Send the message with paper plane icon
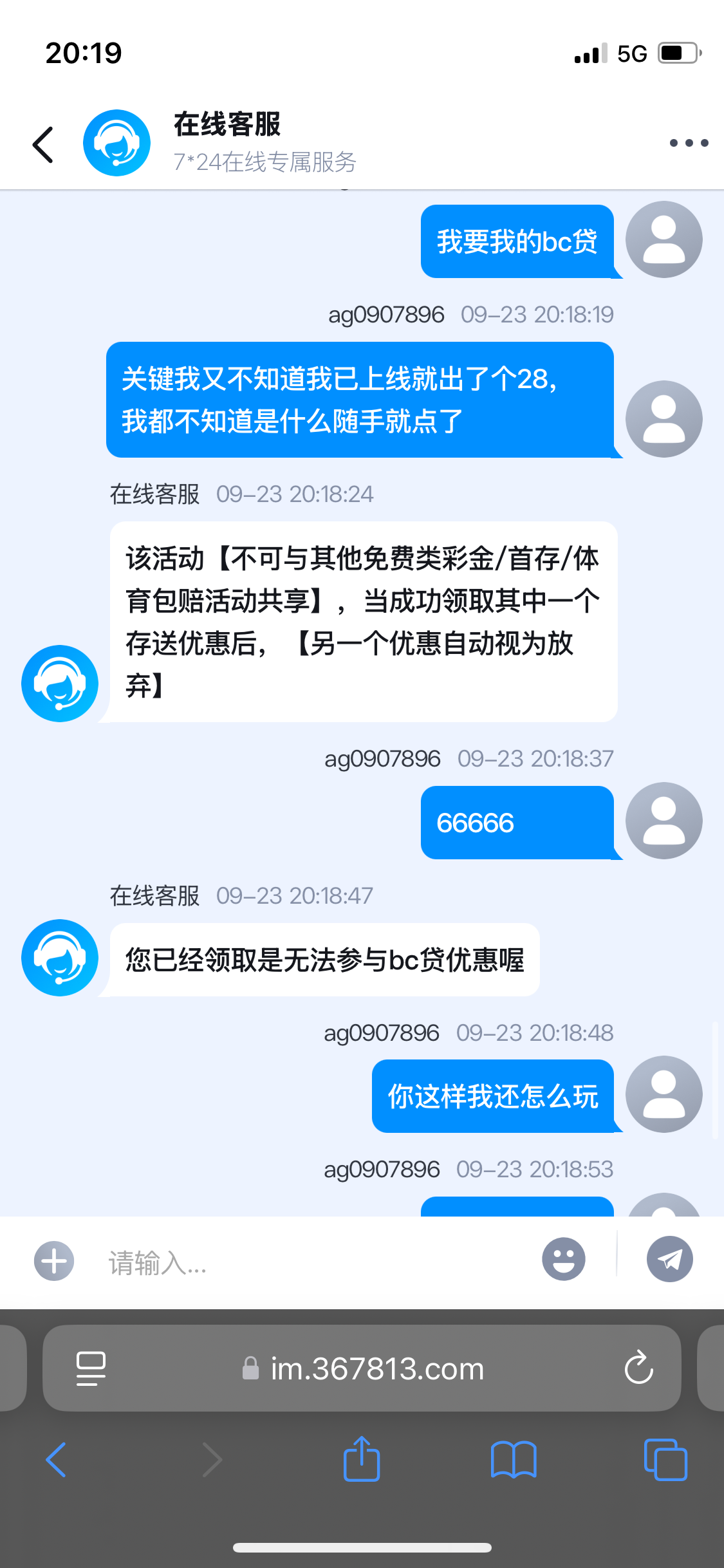724x1568 pixels. coord(669,1259)
